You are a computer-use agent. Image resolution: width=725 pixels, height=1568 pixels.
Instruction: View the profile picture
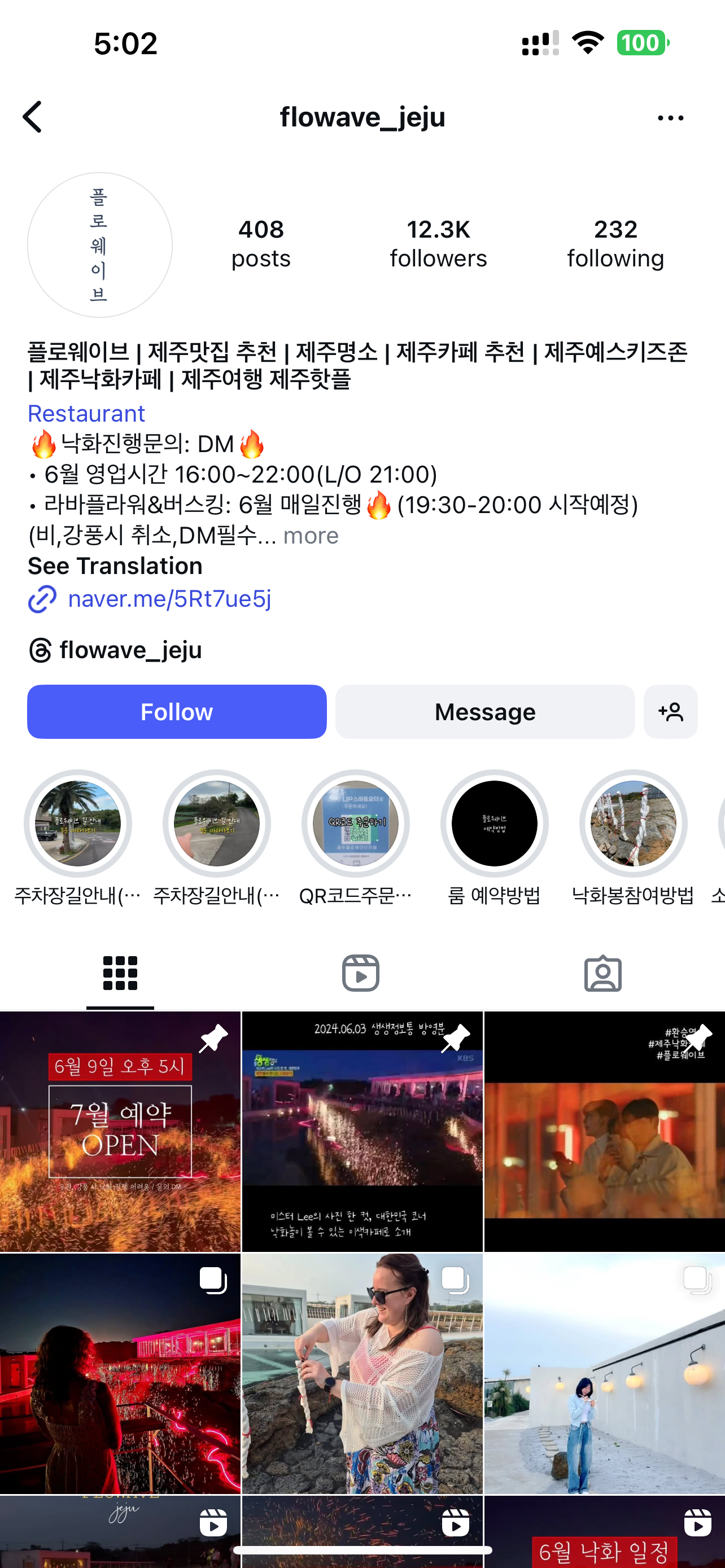(x=99, y=245)
